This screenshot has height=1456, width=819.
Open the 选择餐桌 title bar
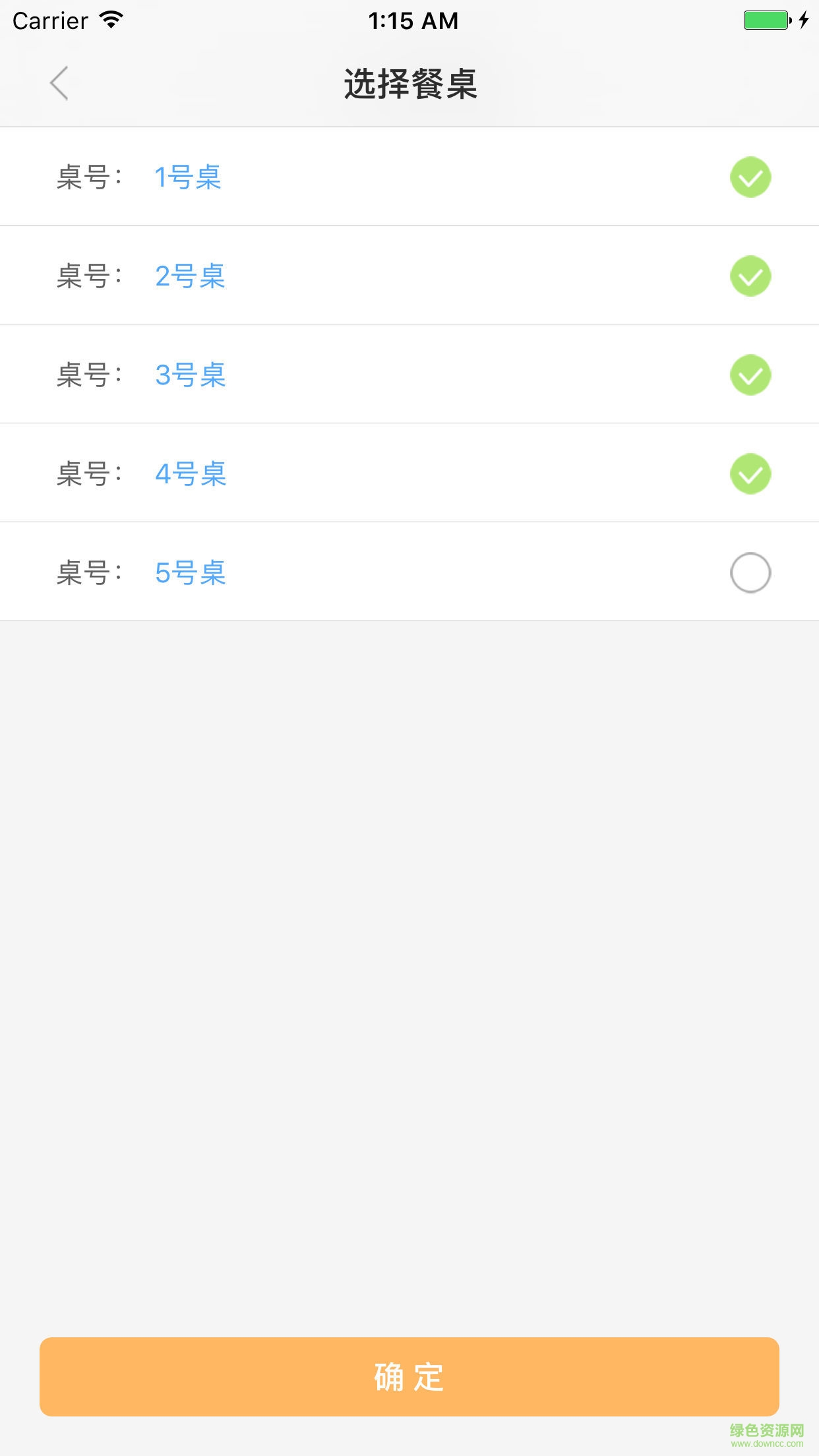409,84
